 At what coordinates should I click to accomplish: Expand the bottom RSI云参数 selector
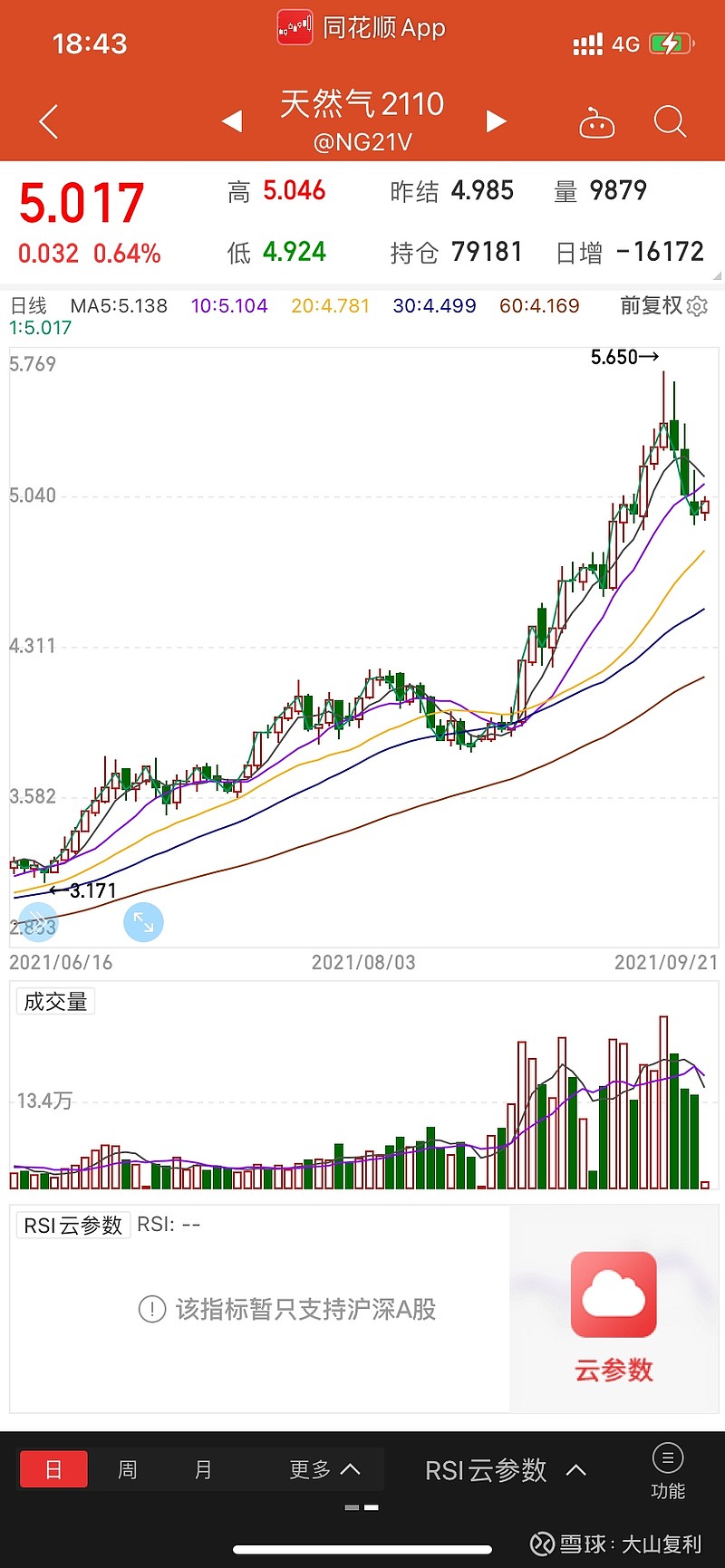point(505,1469)
